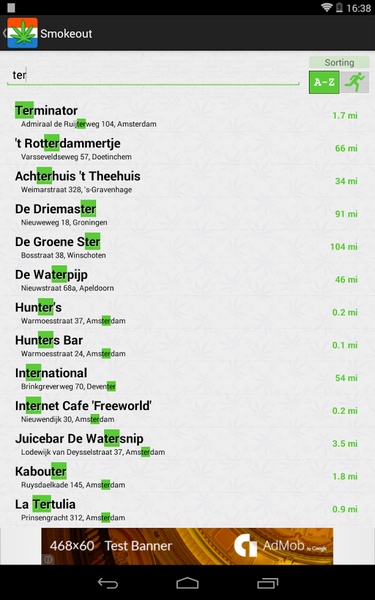Open recent apps from navigation bar
The height and width of the screenshot is (600, 375).
click(267, 583)
